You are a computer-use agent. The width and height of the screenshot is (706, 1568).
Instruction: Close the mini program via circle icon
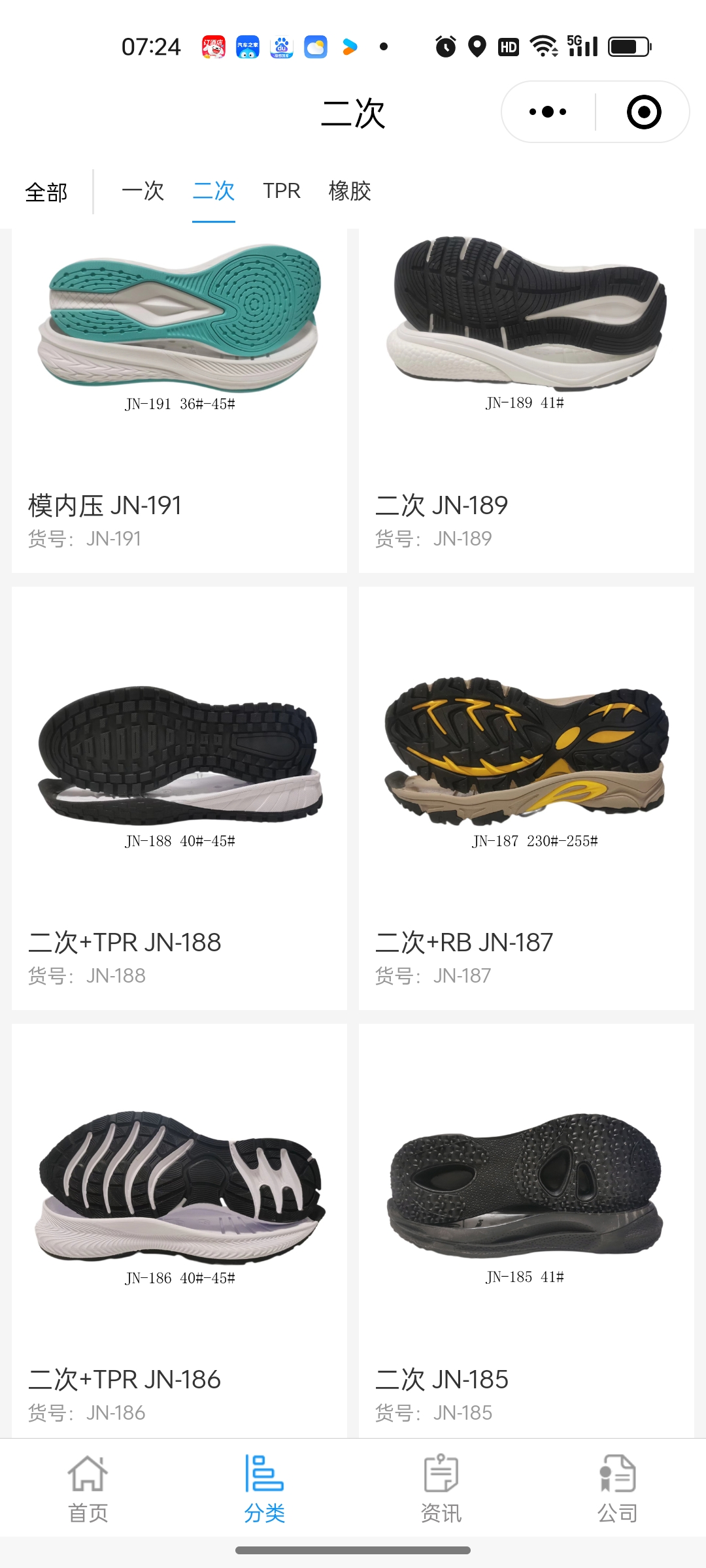pyautogui.click(x=643, y=112)
